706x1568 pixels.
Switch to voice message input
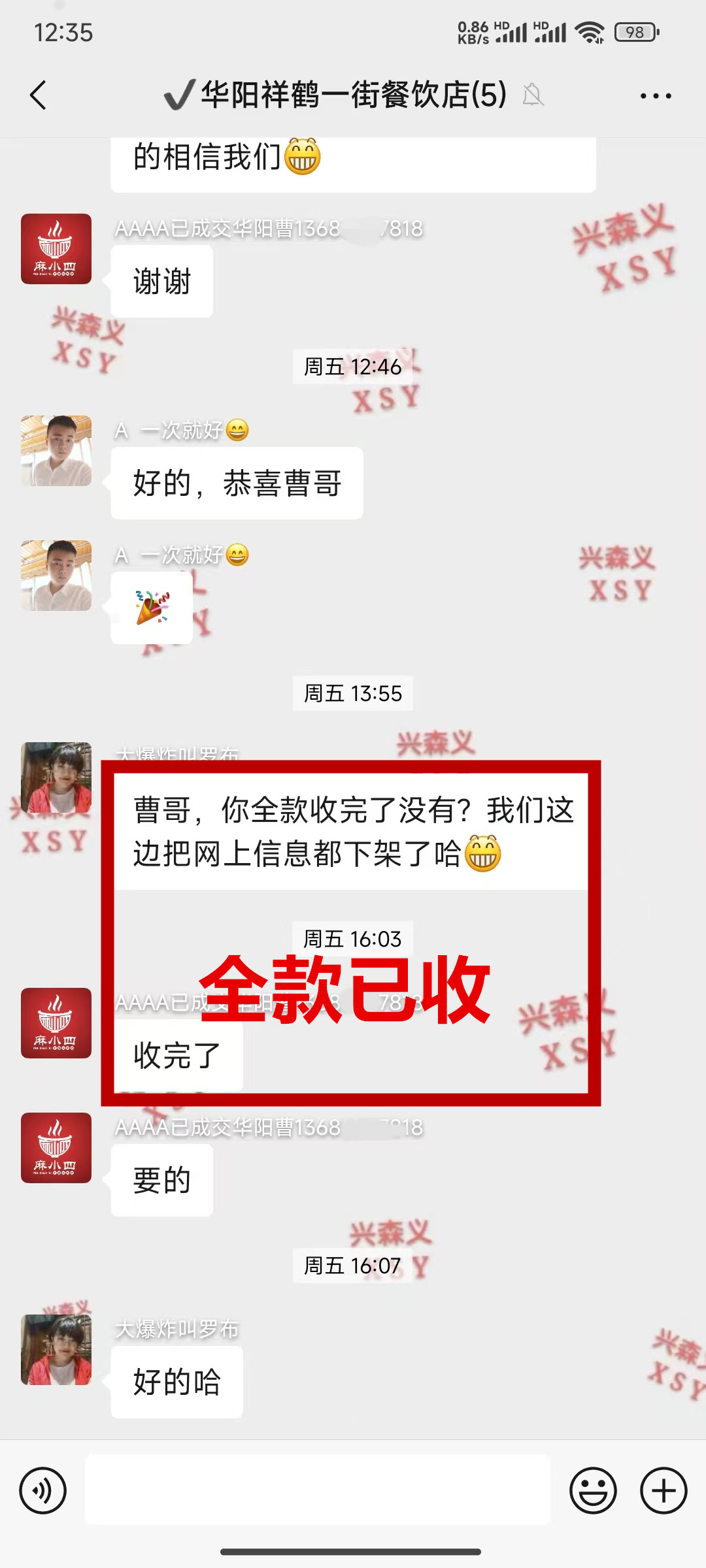[43, 1491]
